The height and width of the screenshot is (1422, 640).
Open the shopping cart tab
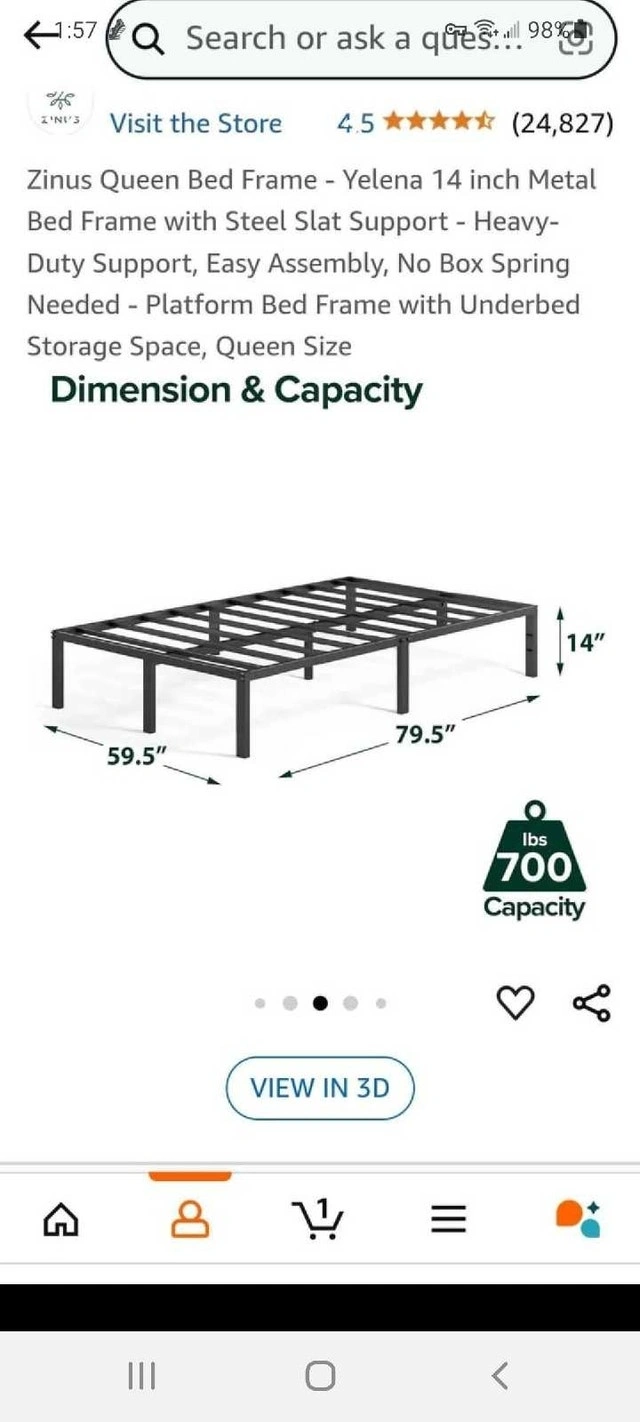tap(319, 1218)
